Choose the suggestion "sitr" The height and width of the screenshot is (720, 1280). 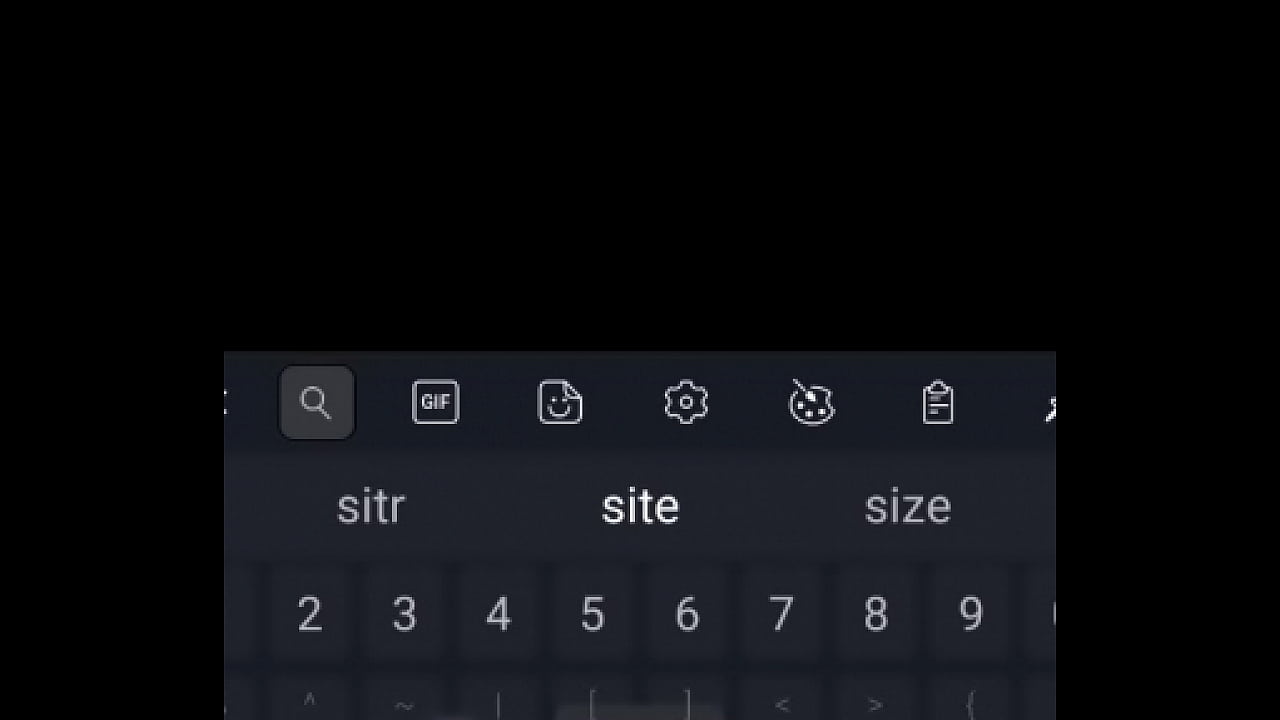coord(371,507)
